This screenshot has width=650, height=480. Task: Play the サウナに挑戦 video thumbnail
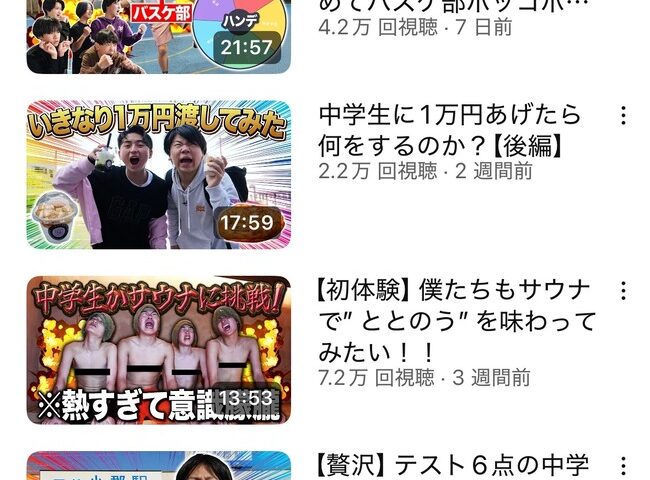tap(158, 350)
